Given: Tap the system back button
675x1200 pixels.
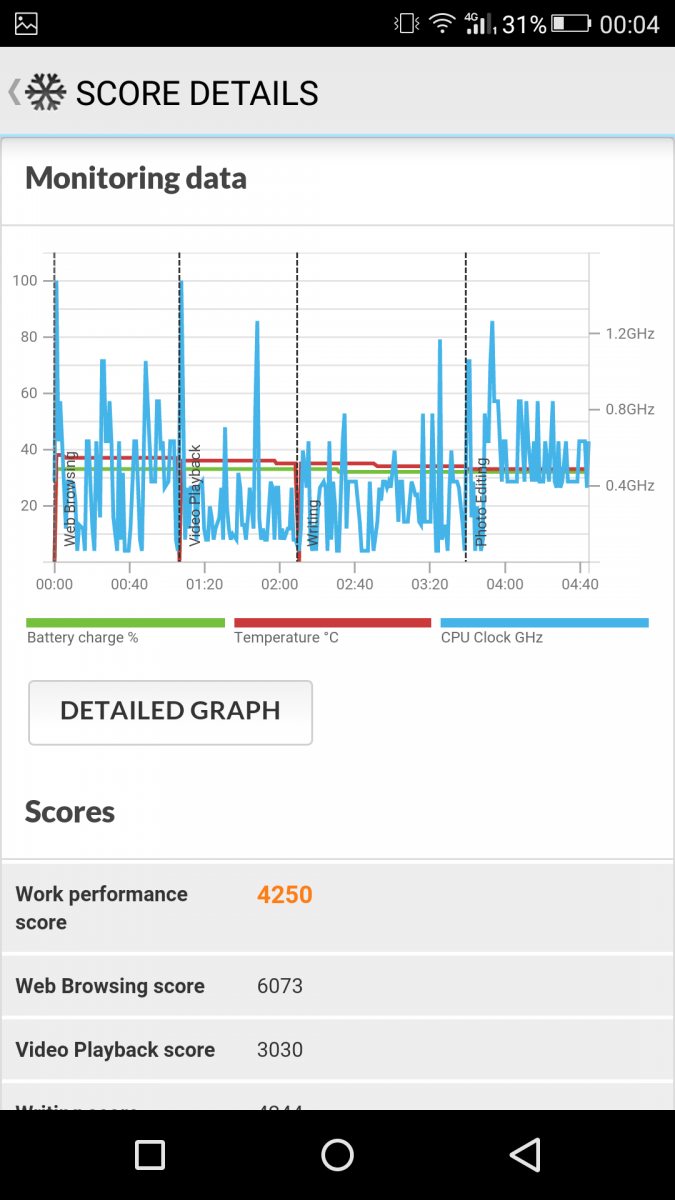Looking at the screenshot, I should tap(525, 1155).
